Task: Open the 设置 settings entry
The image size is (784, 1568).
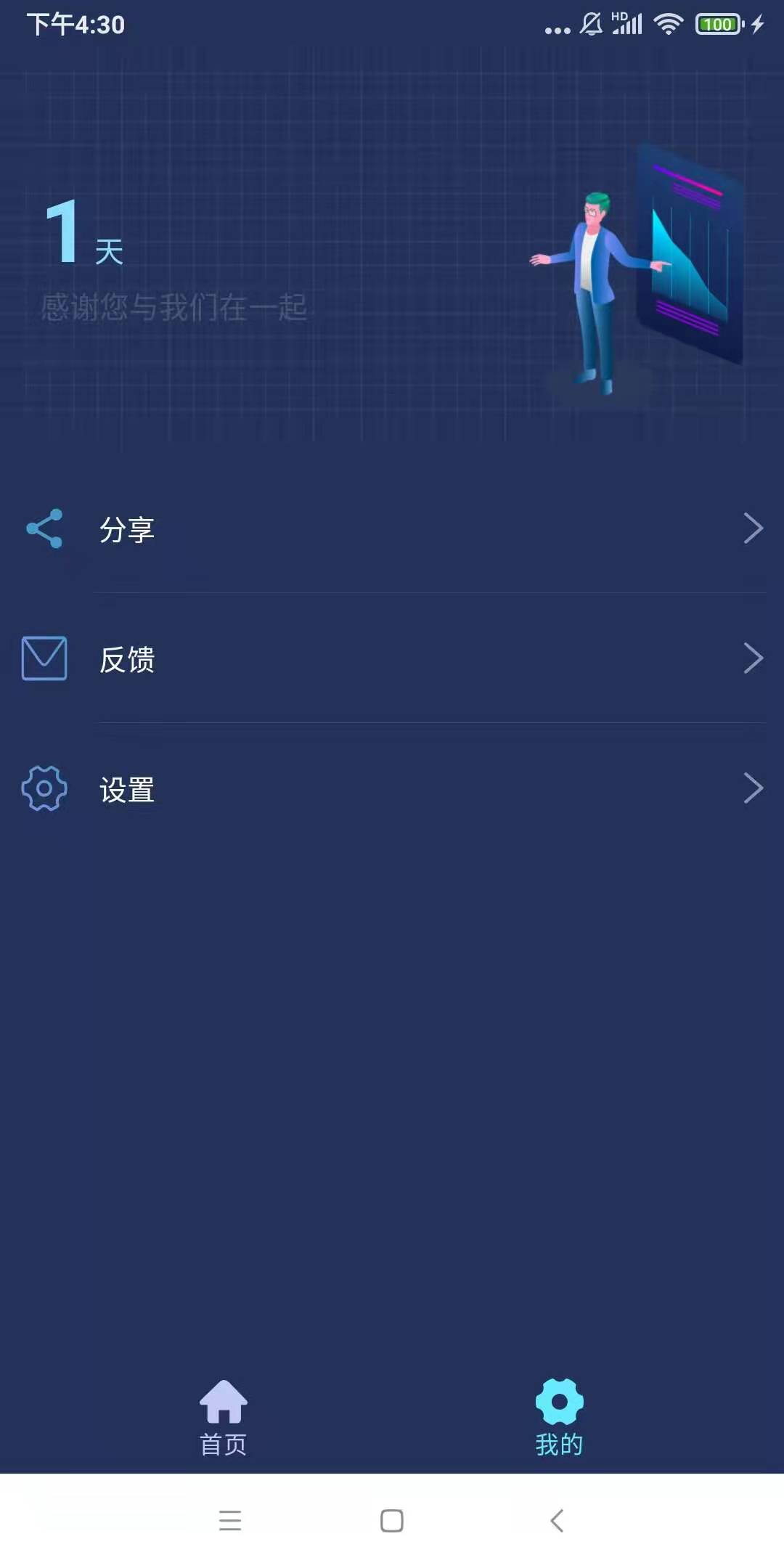Action: click(x=129, y=789)
